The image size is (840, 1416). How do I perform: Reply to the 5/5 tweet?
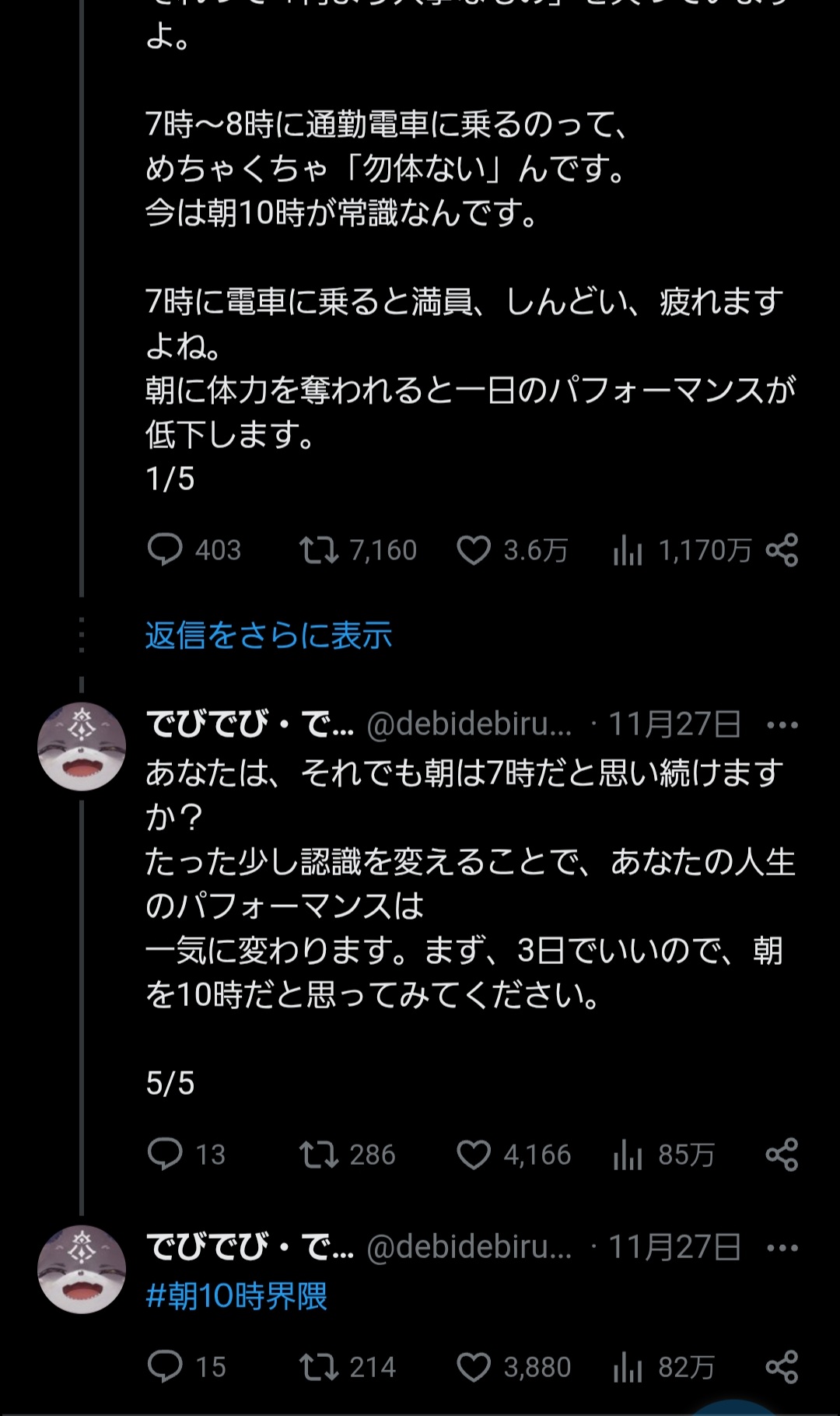point(165,1154)
